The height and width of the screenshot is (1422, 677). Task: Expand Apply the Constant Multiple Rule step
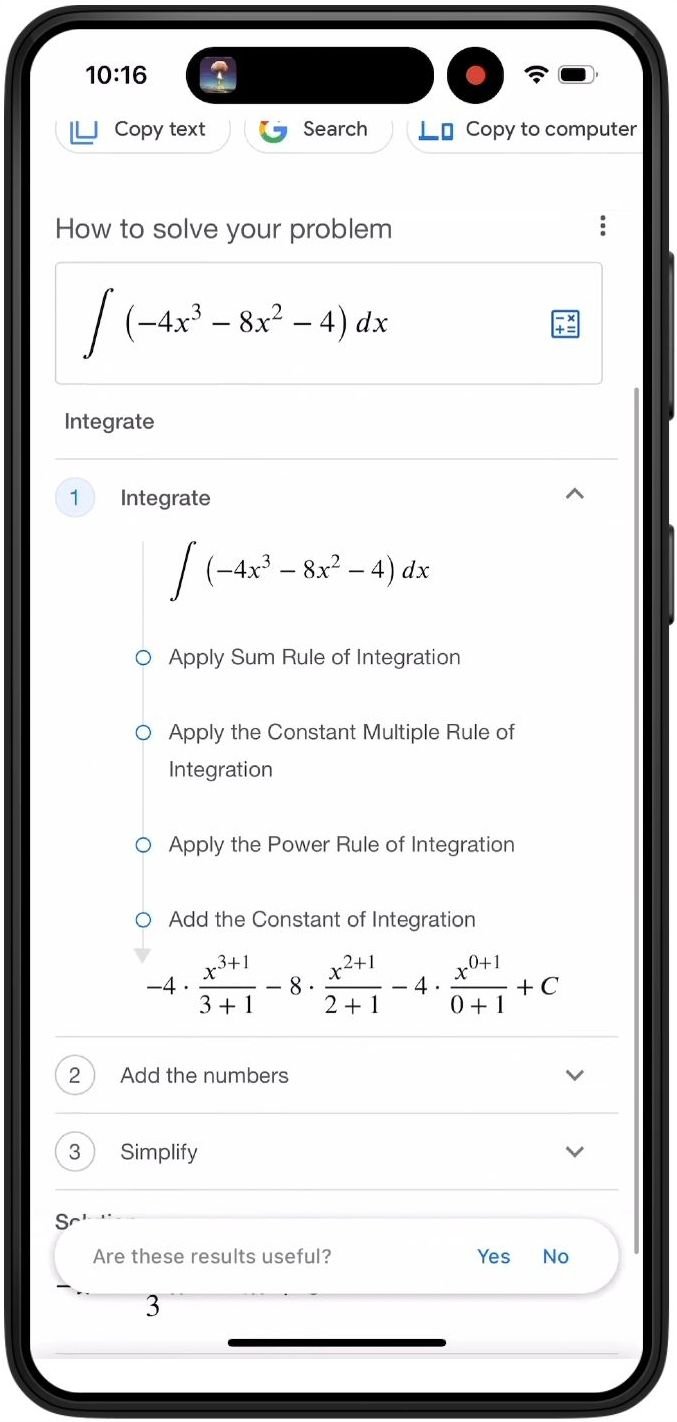pos(340,733)
